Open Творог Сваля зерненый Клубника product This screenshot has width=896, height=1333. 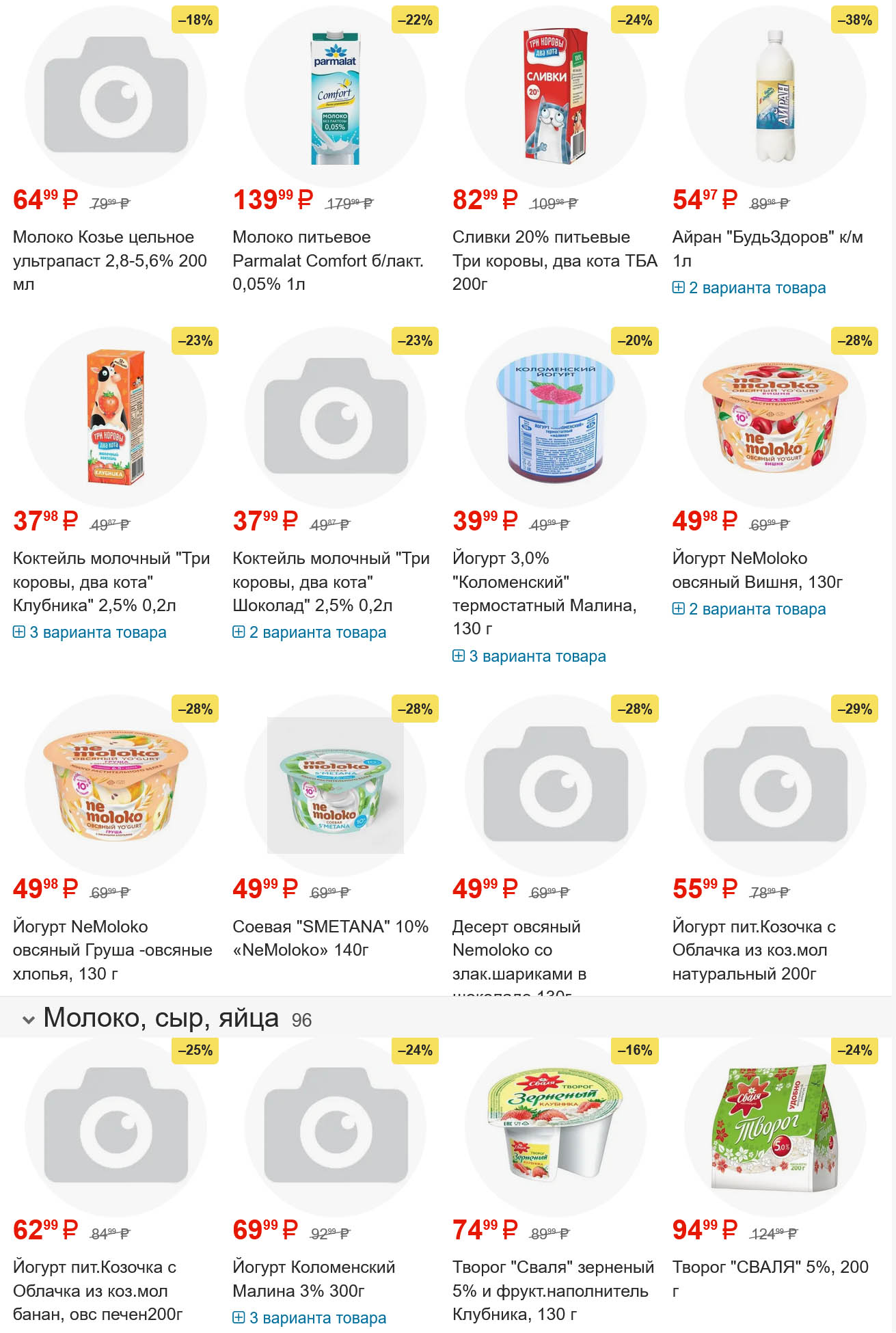[553, 1291]
